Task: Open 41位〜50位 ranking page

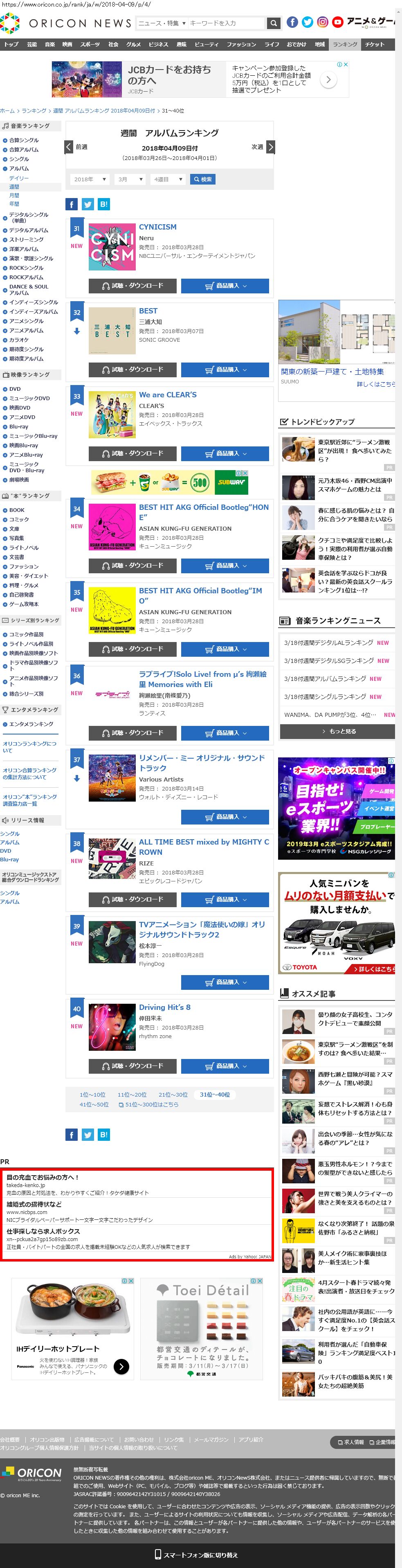Action: click(94, 1104)
